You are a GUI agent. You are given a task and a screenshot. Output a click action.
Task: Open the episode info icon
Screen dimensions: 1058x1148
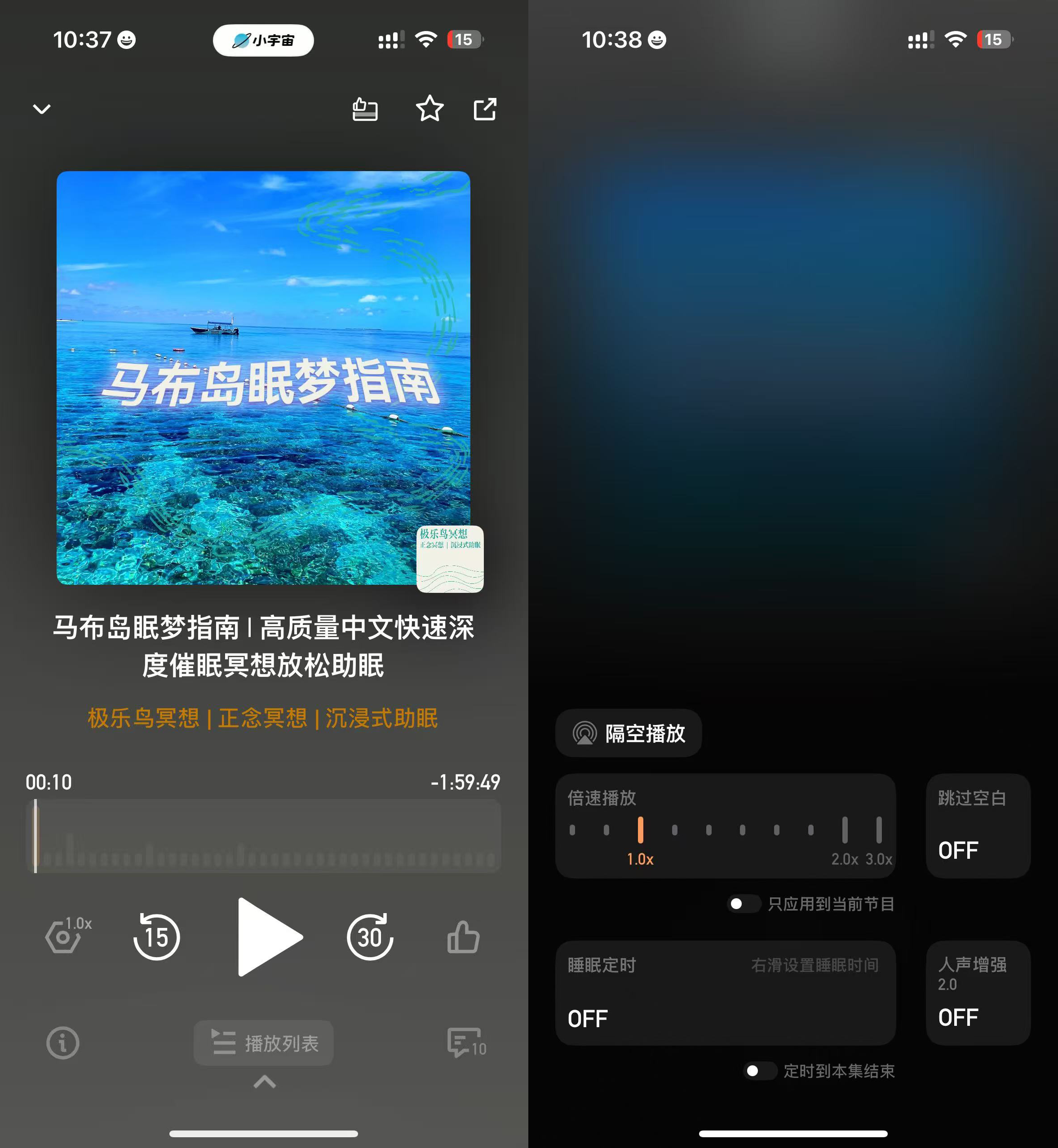(x=62, y=1043)
